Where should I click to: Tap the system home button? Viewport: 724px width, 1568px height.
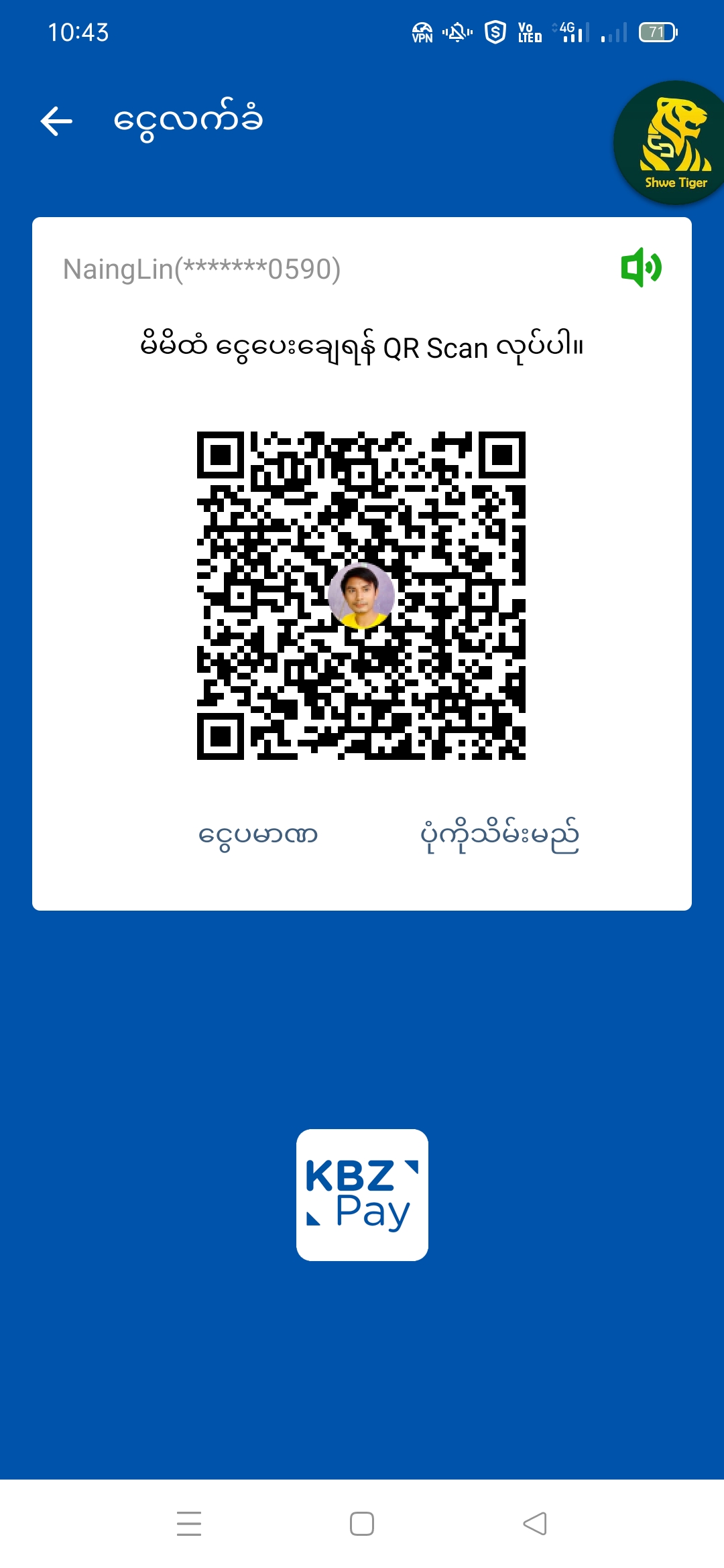tap(362, 1523)
